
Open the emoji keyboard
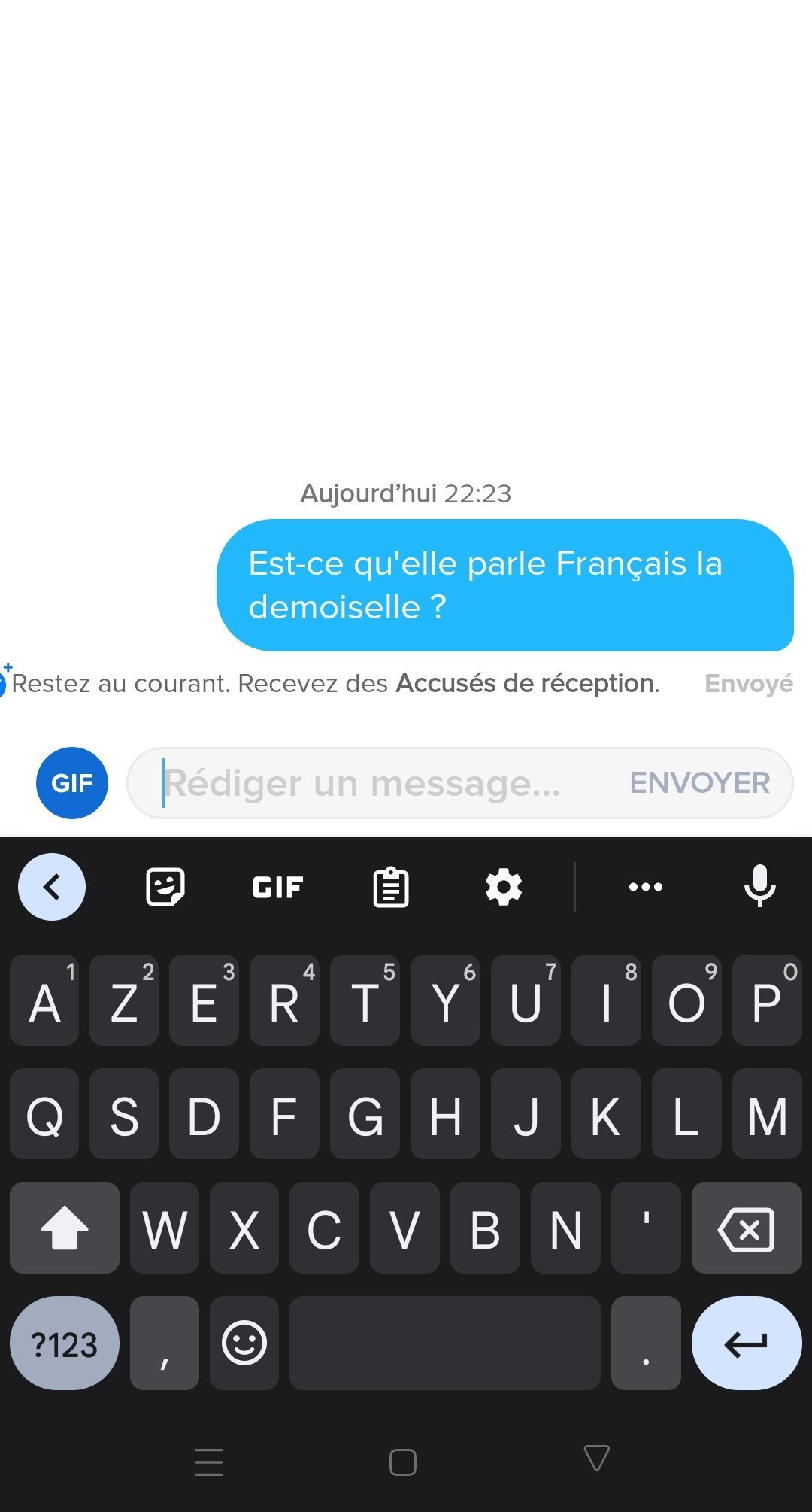[244, 1343]
